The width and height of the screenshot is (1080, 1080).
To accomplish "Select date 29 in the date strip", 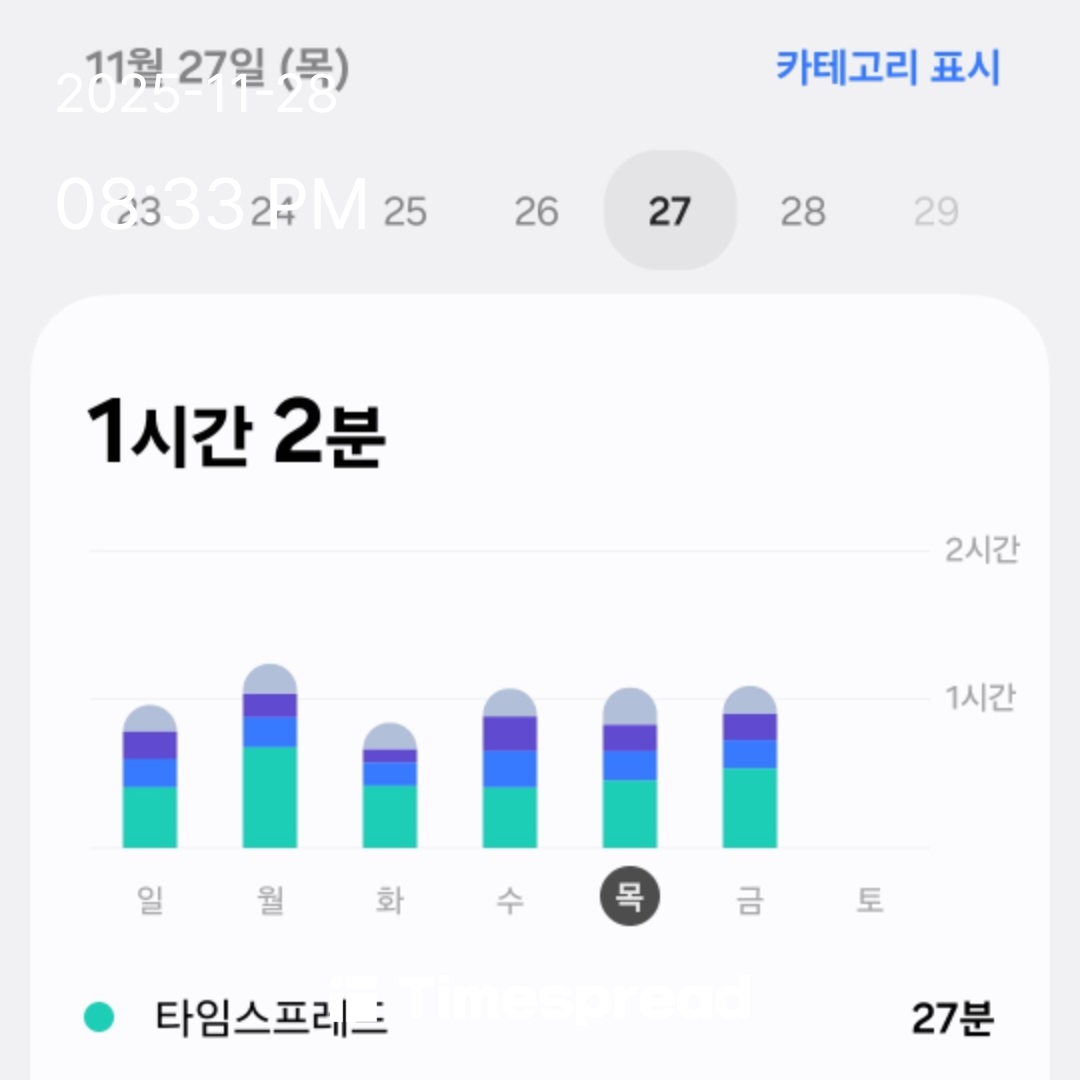I will tap(936, 211).
